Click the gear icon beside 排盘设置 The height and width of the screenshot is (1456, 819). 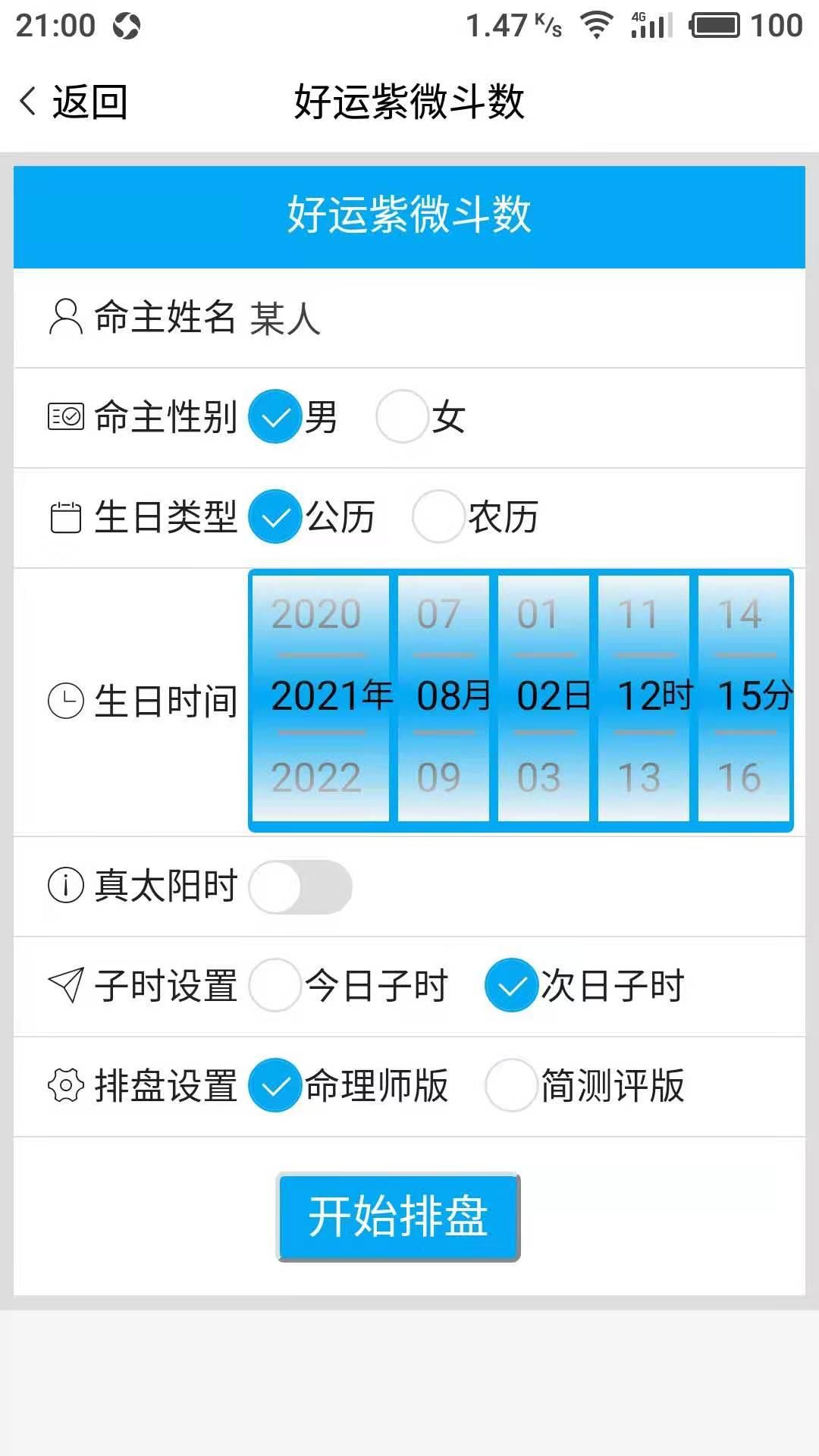point(67,1086)
